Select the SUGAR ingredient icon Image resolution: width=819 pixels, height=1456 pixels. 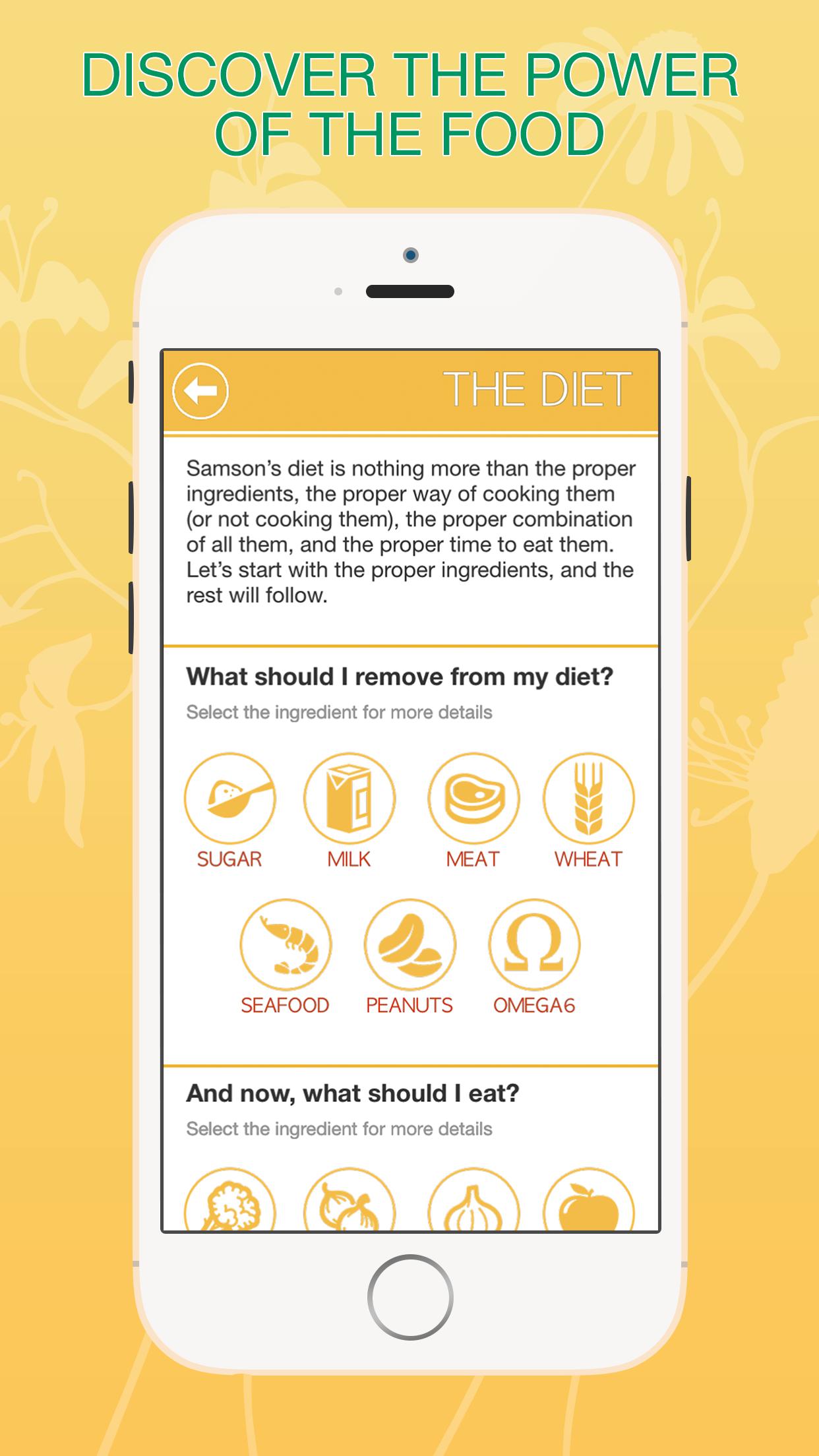pos(229,797)
